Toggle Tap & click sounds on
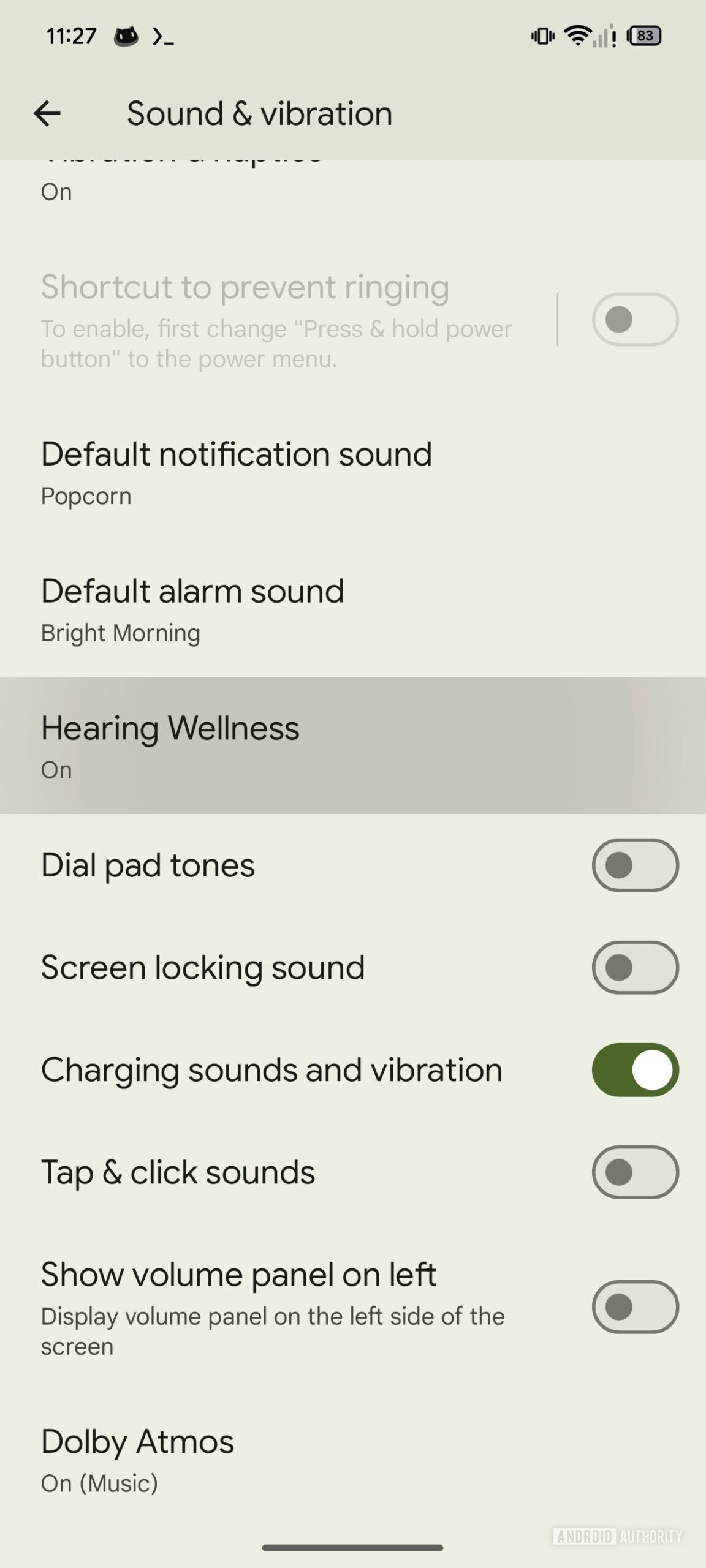706x1568 pixels. pos(635,1172)
